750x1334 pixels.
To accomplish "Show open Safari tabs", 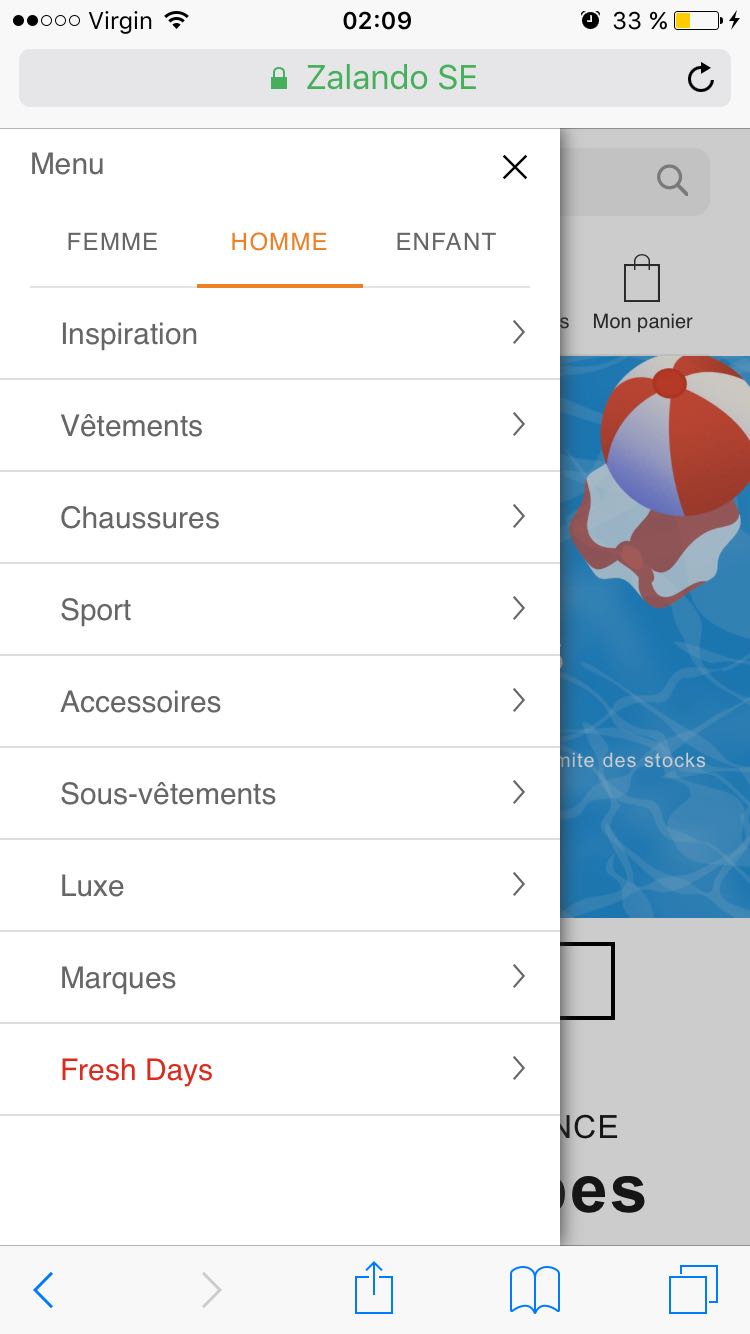I will 693,1289.
